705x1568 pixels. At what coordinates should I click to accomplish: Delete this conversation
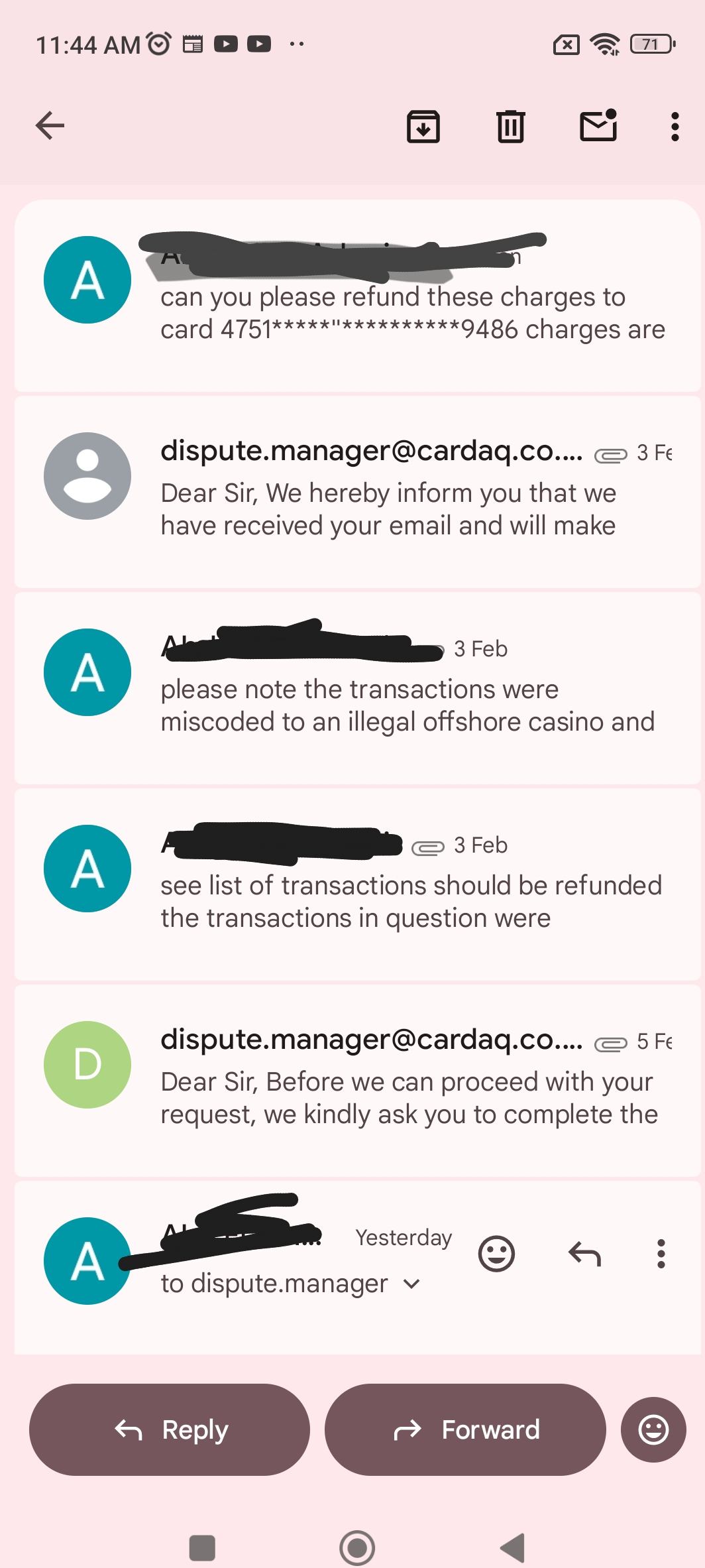point(510,126)
